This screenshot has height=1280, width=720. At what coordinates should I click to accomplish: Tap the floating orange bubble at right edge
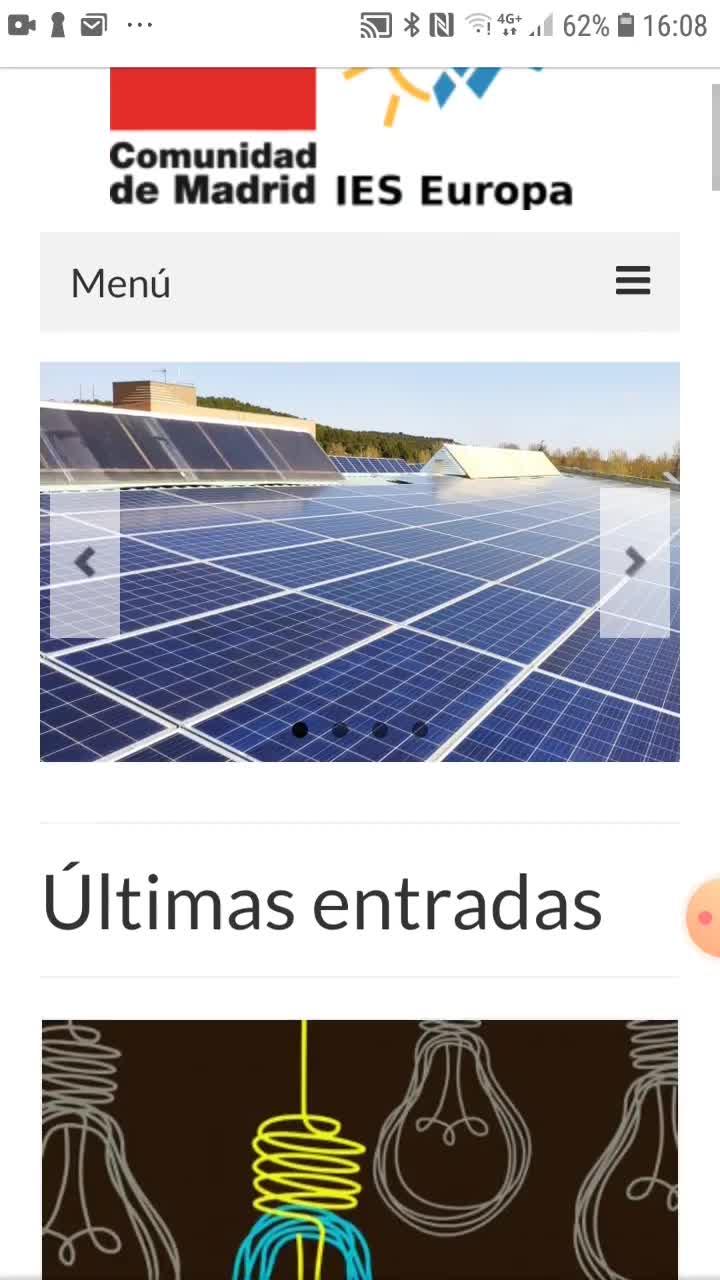pyautogui.click(x=705, y=917)
